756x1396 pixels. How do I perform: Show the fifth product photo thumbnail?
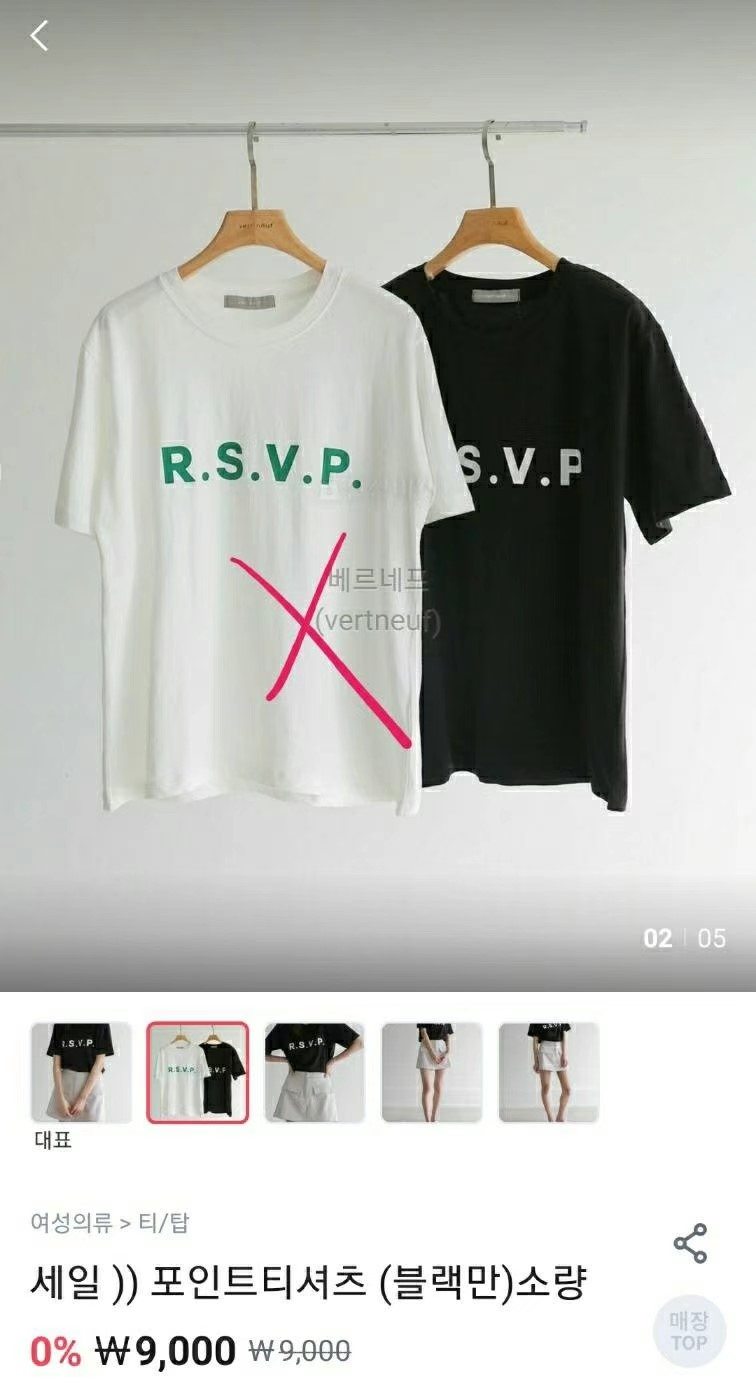[548, 1072]
